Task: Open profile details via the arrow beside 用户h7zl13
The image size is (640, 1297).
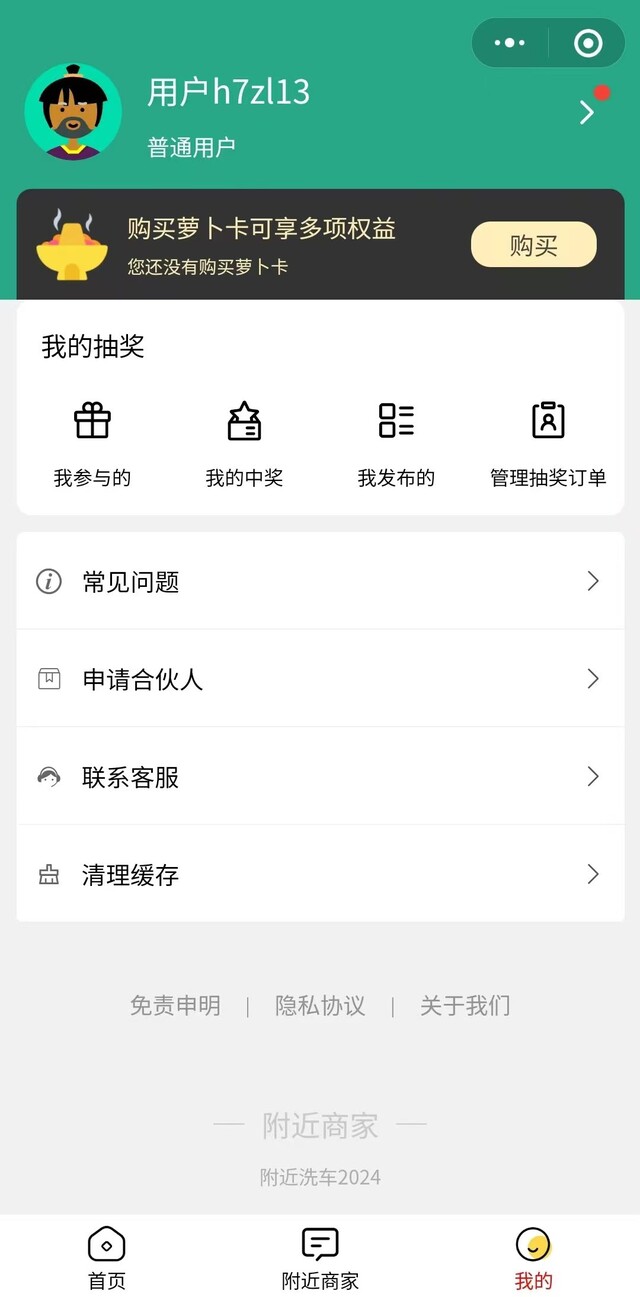Action: (587, 113)
